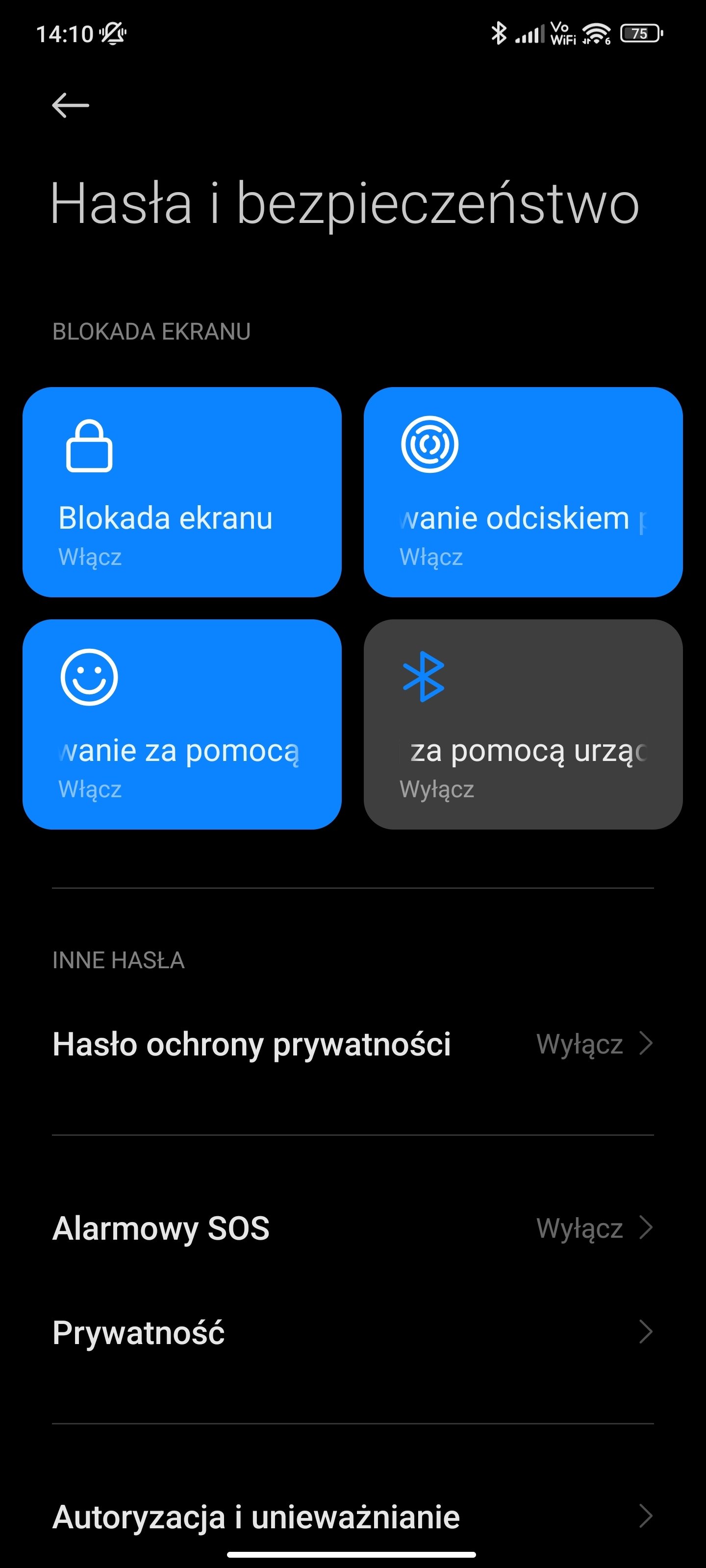The height and width of the screenshot is (1568, 706).
Task: Open the Prywatność row
Action: pyautogui.click(x=353, y=1332)
